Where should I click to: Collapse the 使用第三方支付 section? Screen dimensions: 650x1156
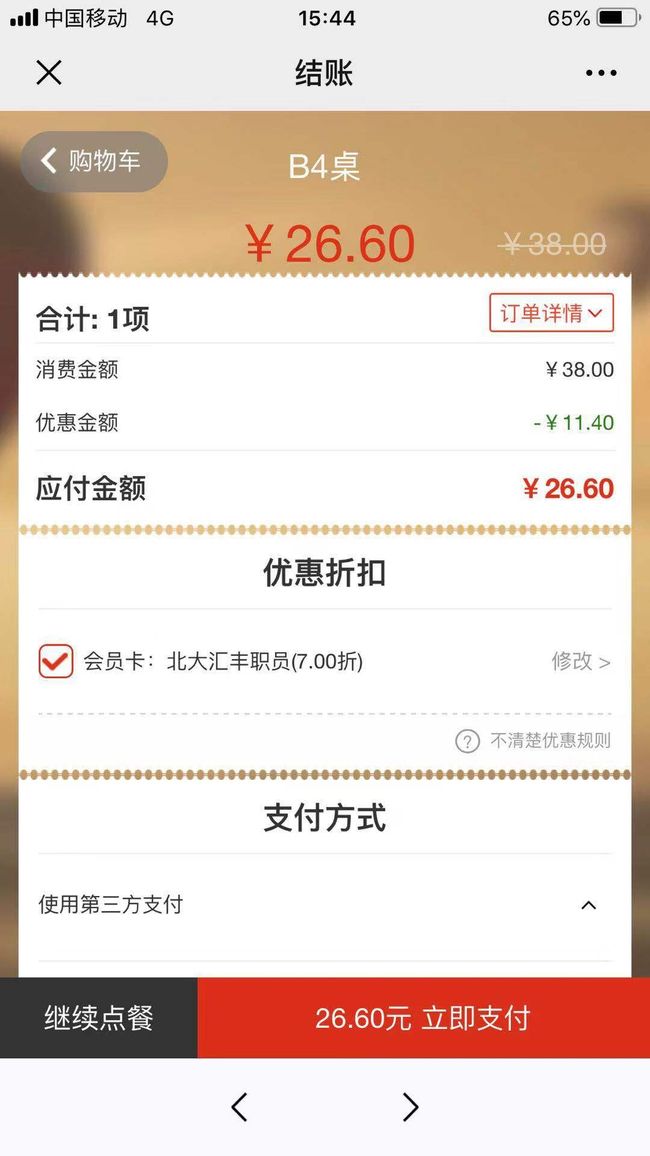pyautogui.click(x=589, y=905)
